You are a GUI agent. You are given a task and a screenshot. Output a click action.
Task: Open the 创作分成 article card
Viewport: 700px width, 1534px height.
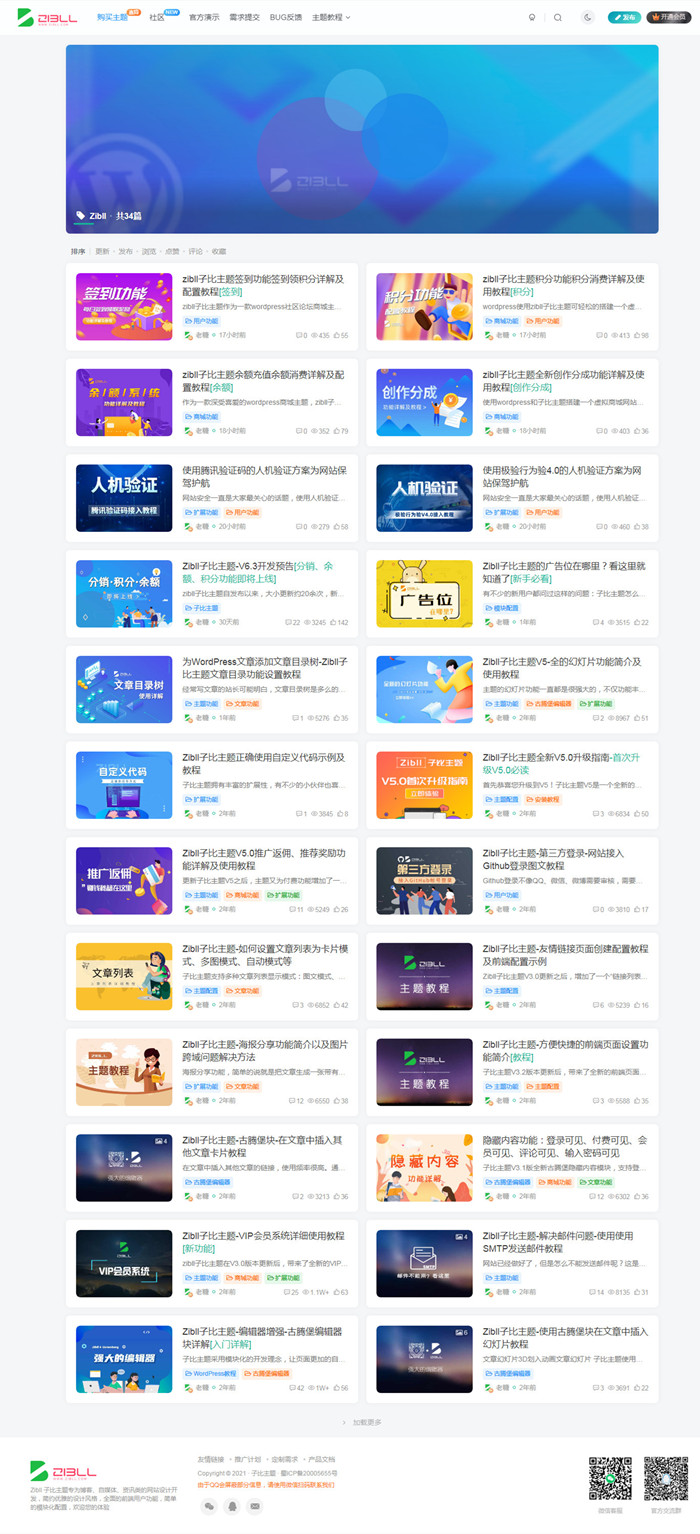[x=563, y=381]
